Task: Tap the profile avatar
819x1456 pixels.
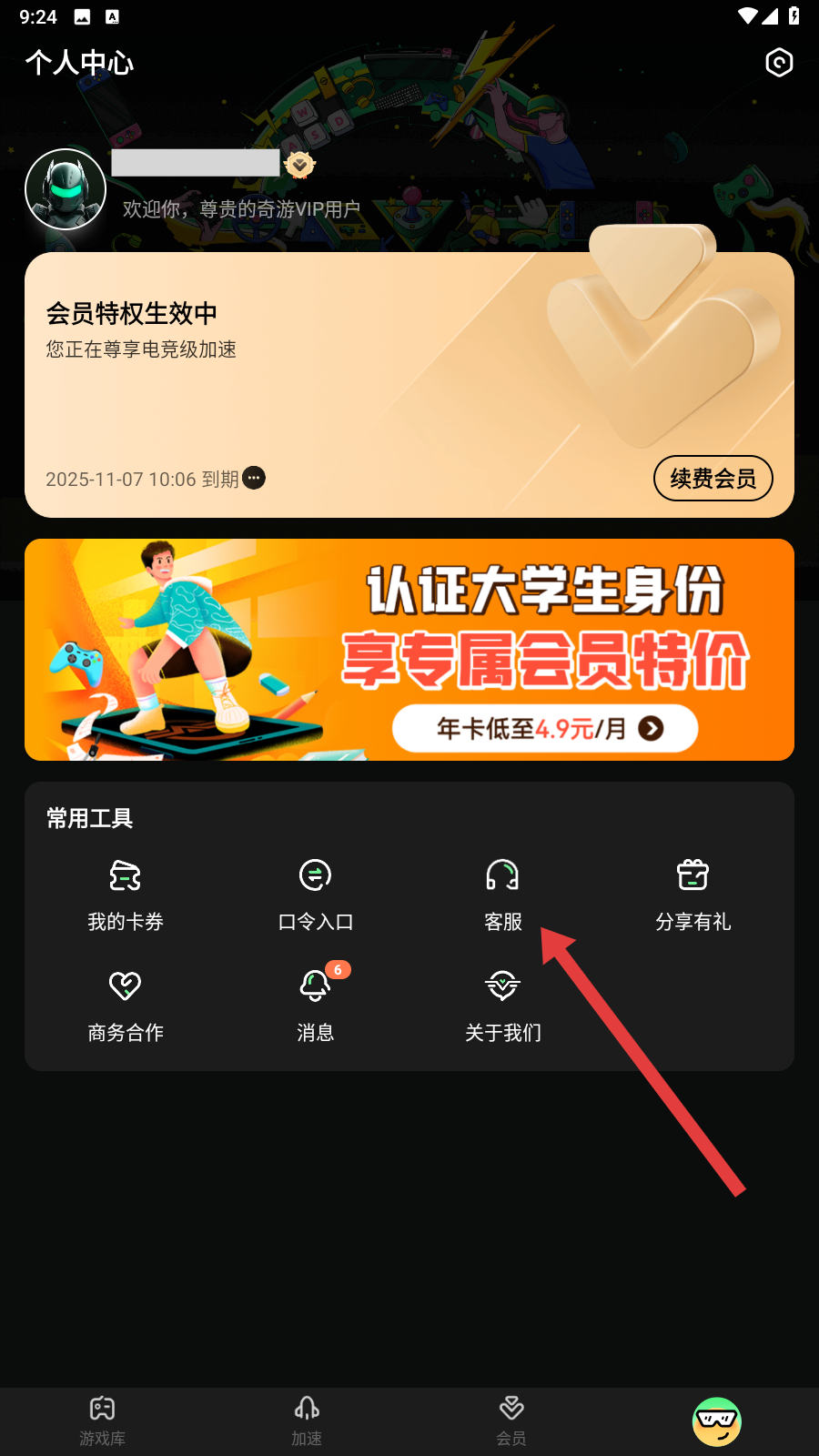Action: tap(66, 189)
